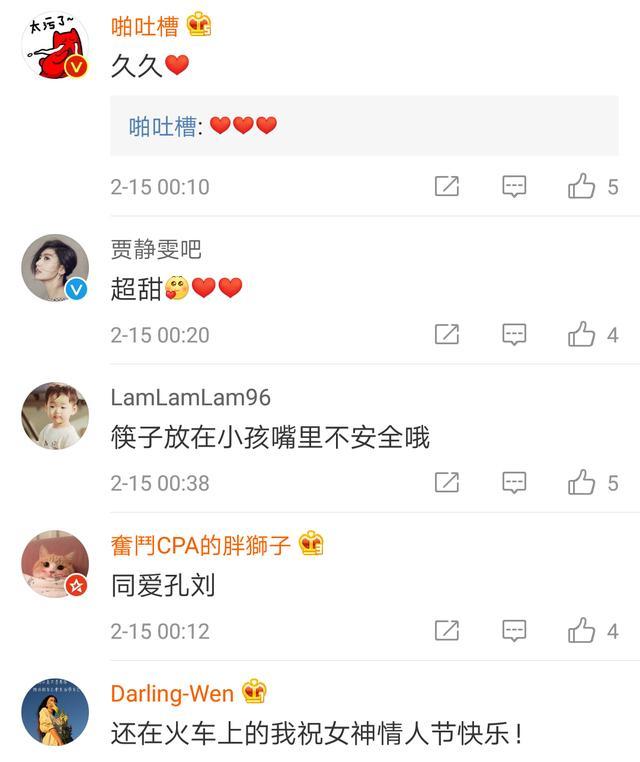Like 贾静雯吧's comment 超甜
Image resolution: width=640 pixels, height=762 pixels.
click(x=582, y=334)
